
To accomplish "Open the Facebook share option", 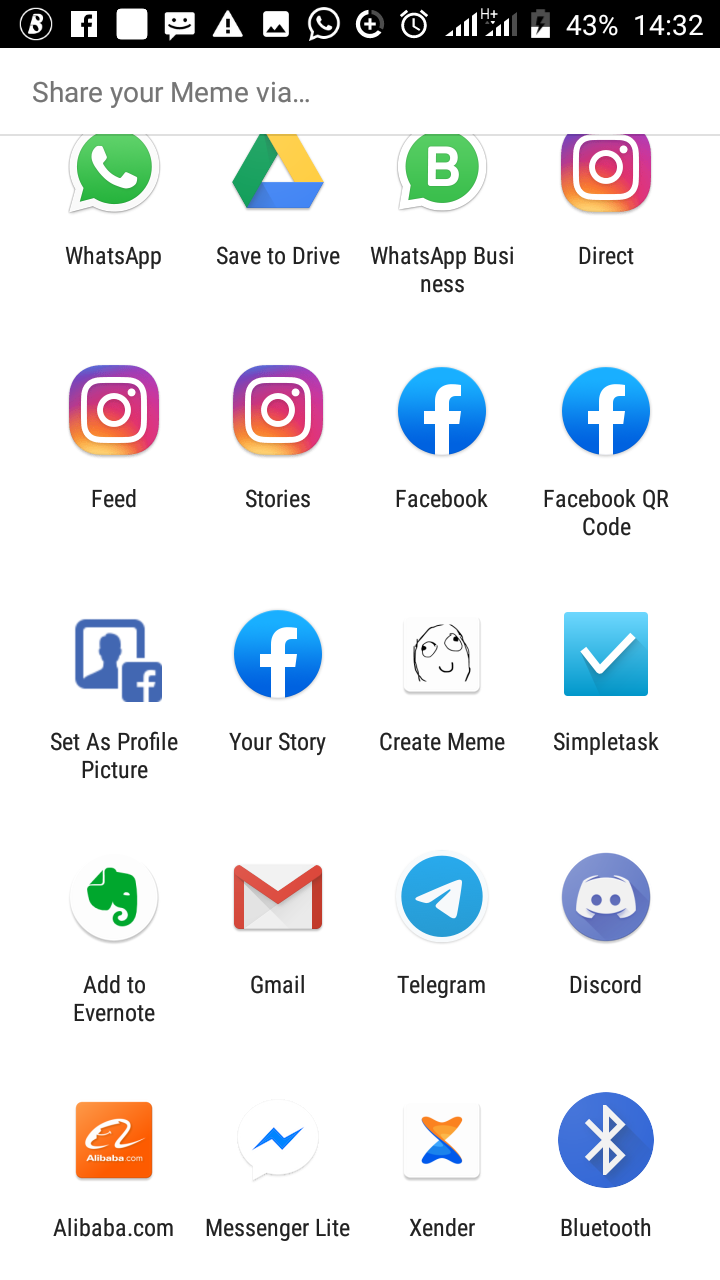I will 442,411.
